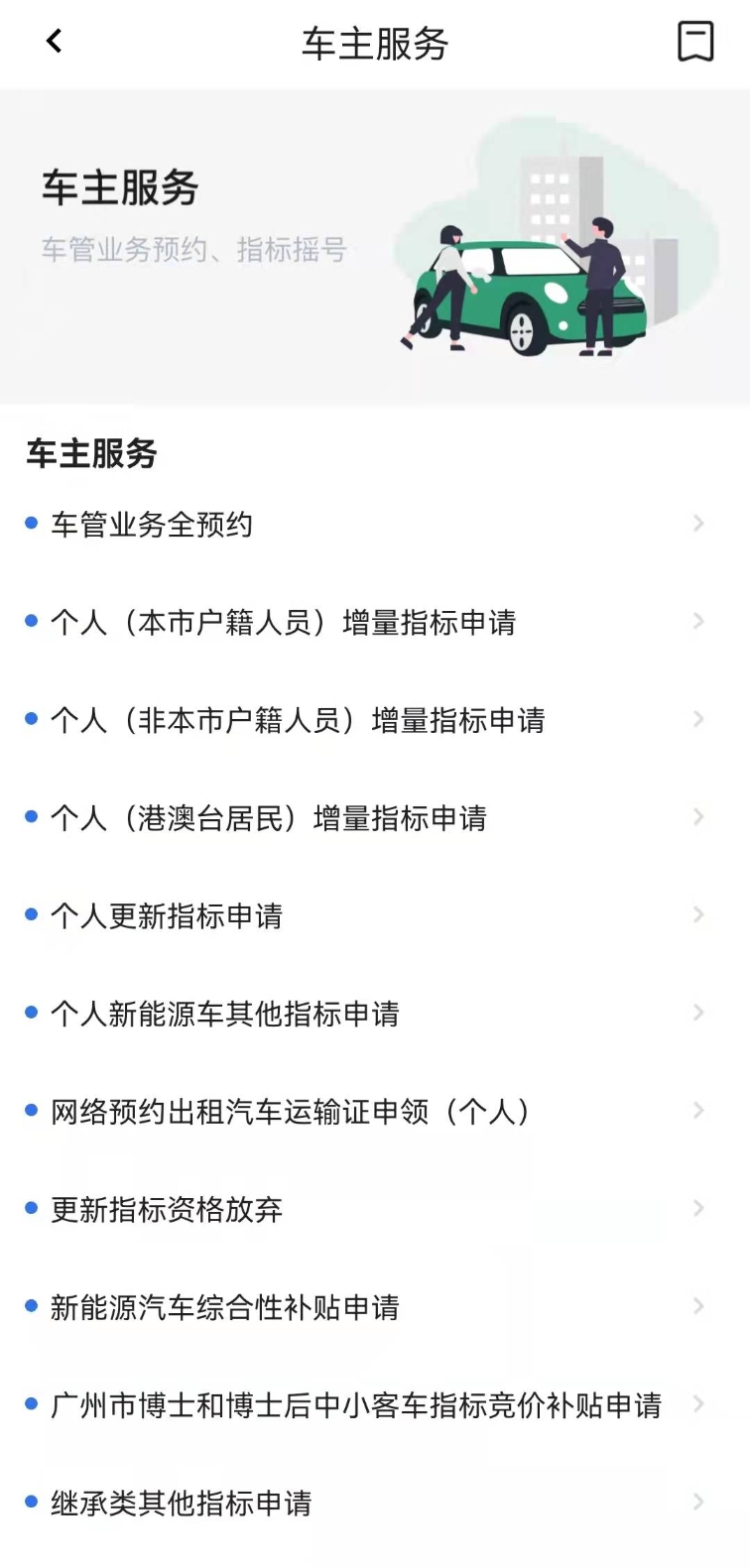Open 网络预约出租汽车运输证申领（个人）
750x1568 pixels.
290,1112
